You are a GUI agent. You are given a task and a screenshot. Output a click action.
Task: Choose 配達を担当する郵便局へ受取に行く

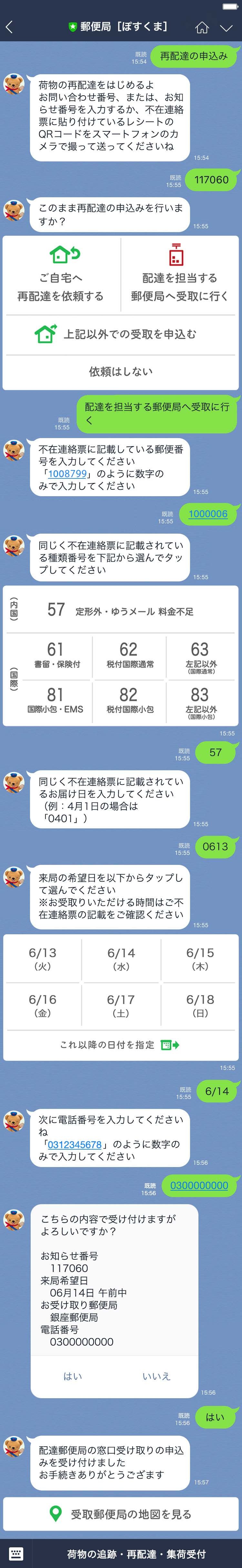pos(179,275)
